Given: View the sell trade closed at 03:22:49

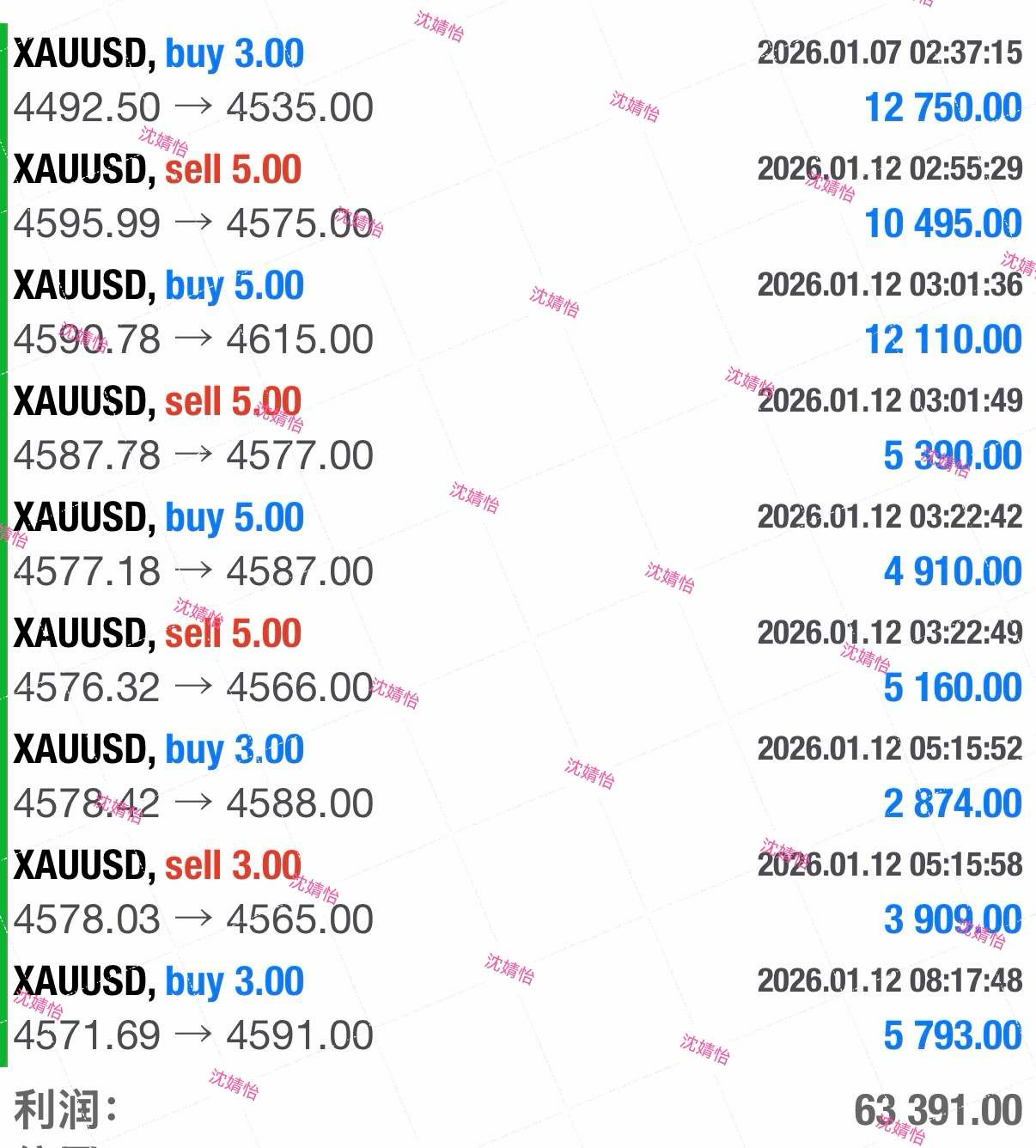Looking at the screenshot, I should coord(515,660).
